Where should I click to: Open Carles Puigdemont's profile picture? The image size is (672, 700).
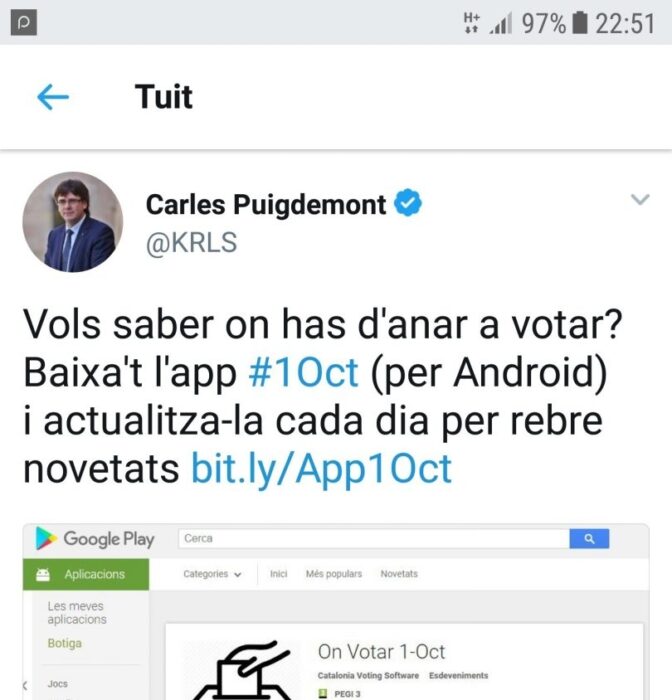click(72, 222)
